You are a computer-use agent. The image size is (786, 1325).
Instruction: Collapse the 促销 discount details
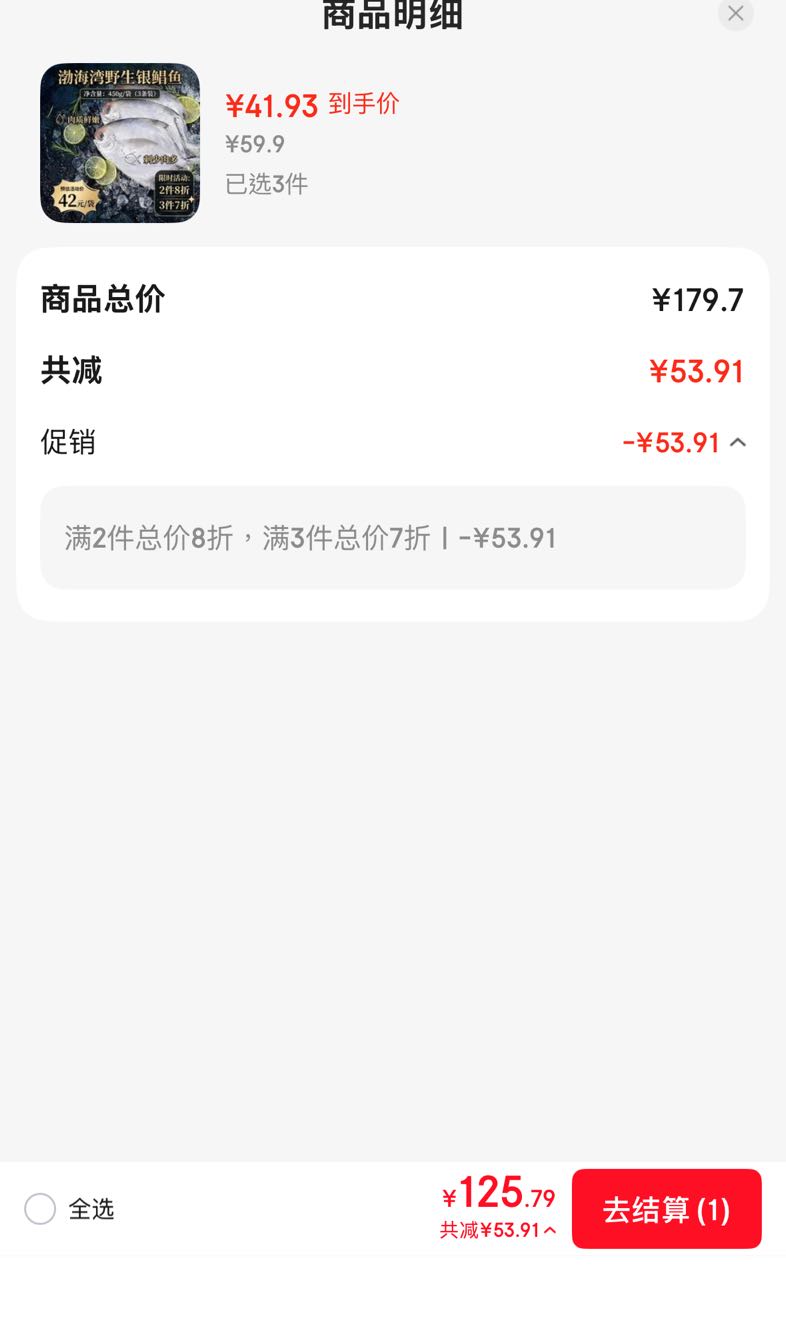pyautogui.click(x=738, y=442)
